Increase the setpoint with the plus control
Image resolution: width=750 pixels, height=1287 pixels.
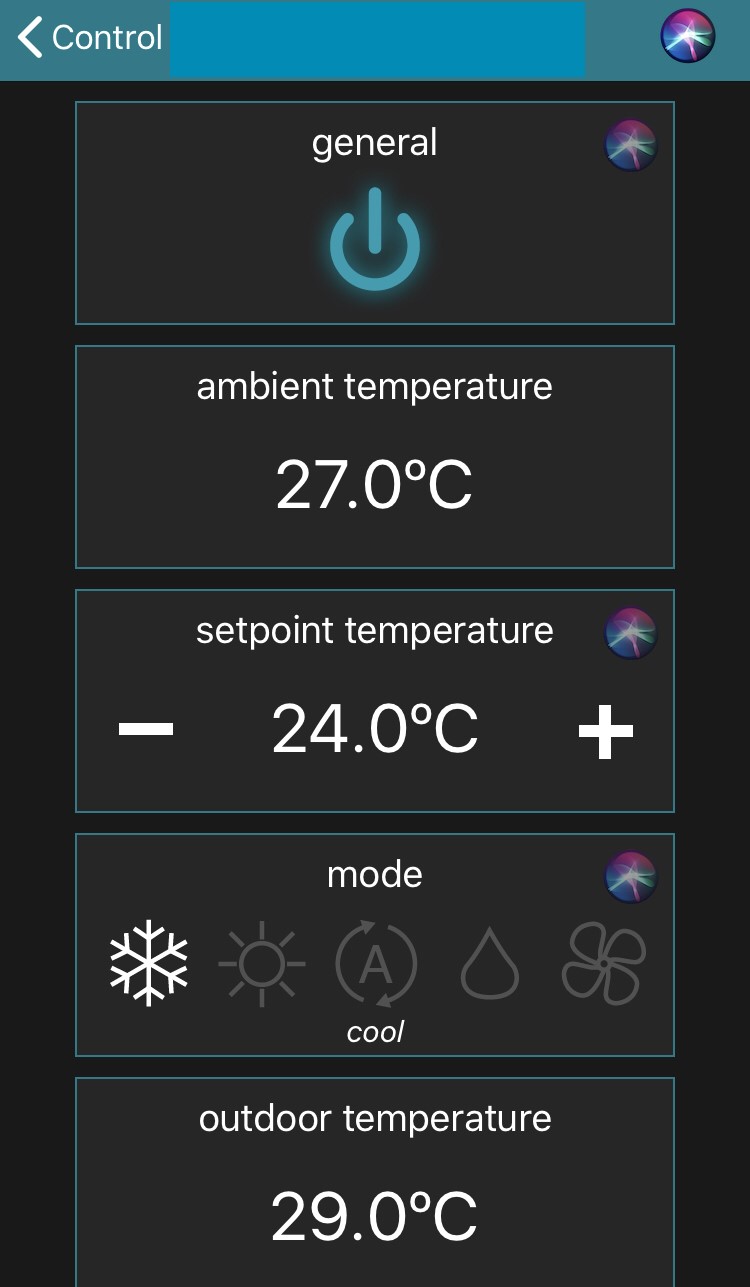(x=605, y=729)
